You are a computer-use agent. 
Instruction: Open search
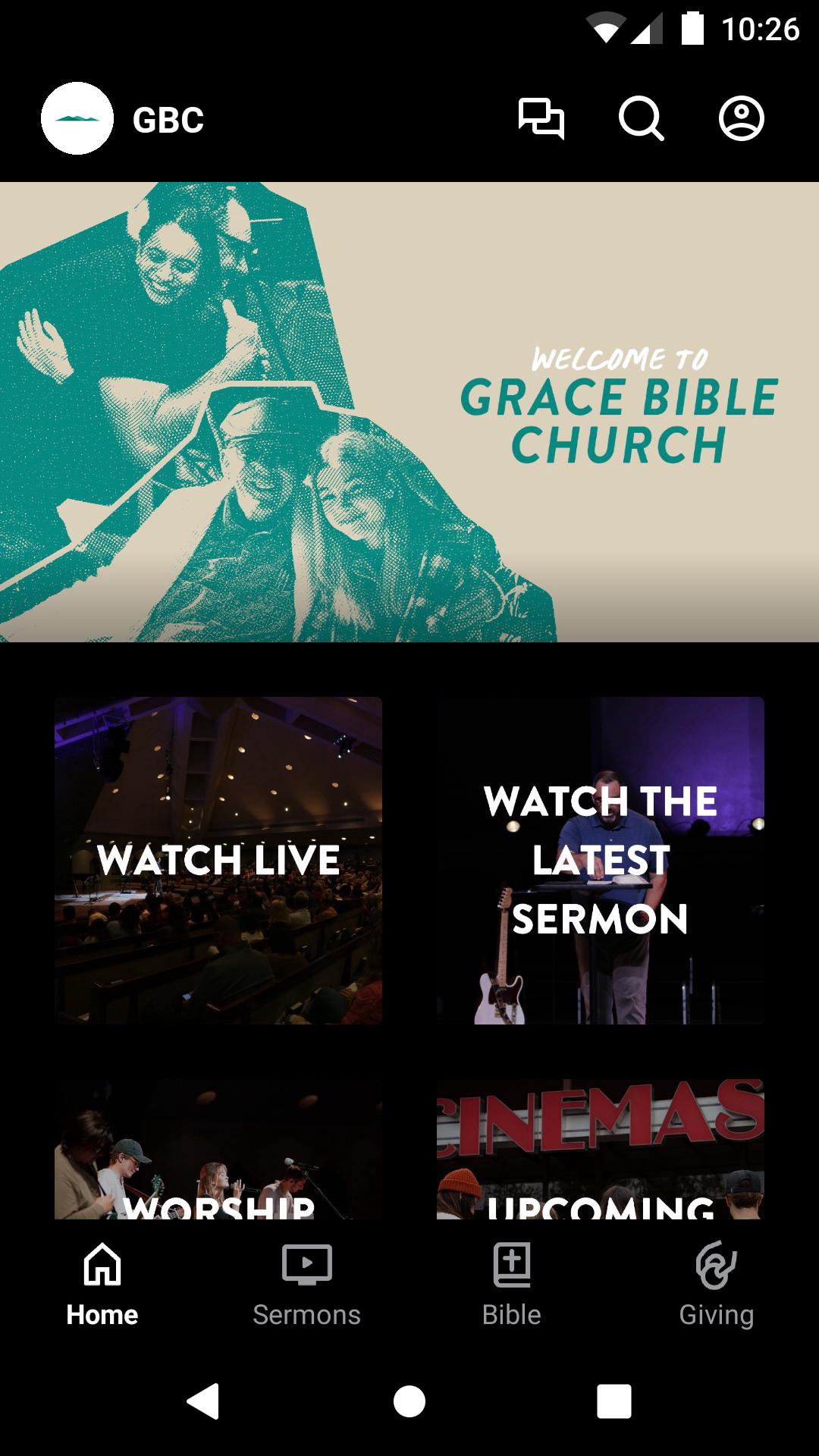641,119
